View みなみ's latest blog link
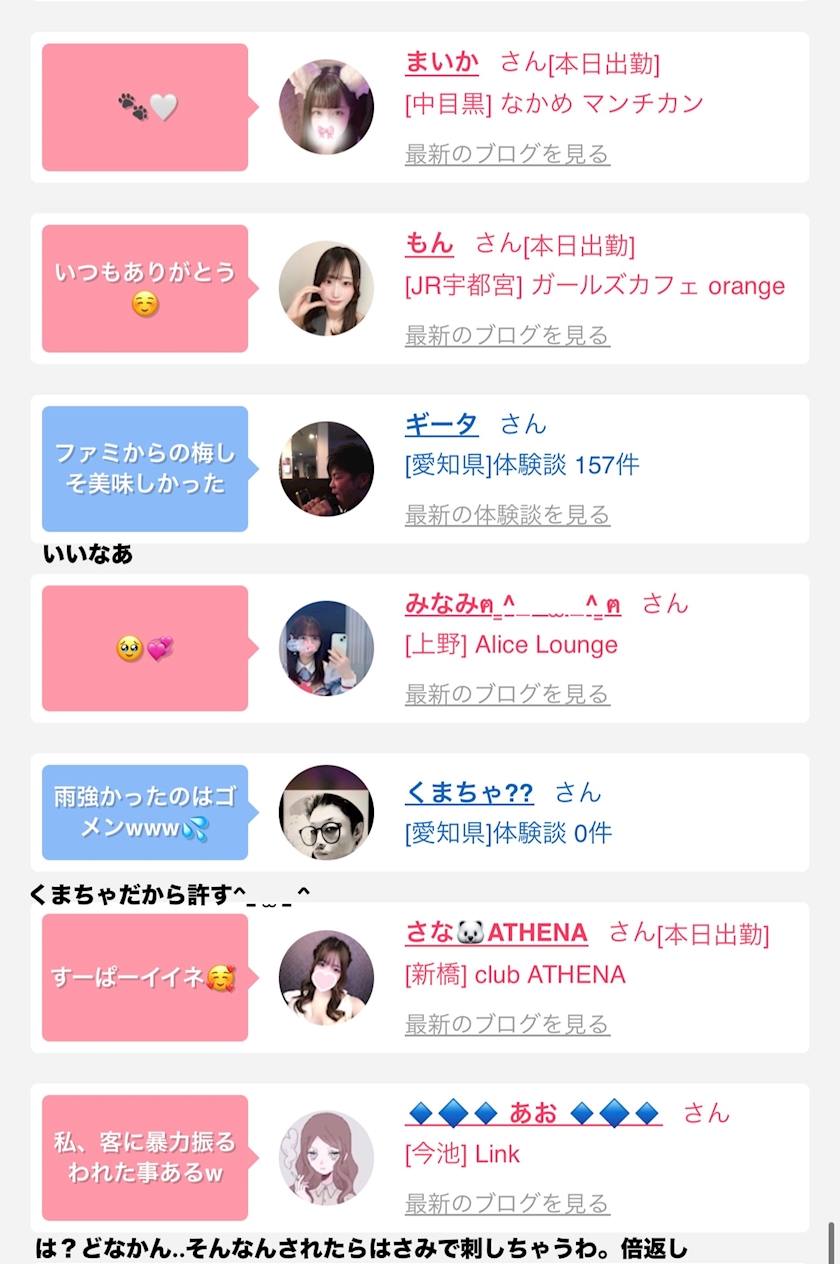The image size is (840, 1264). coord(507,694)
